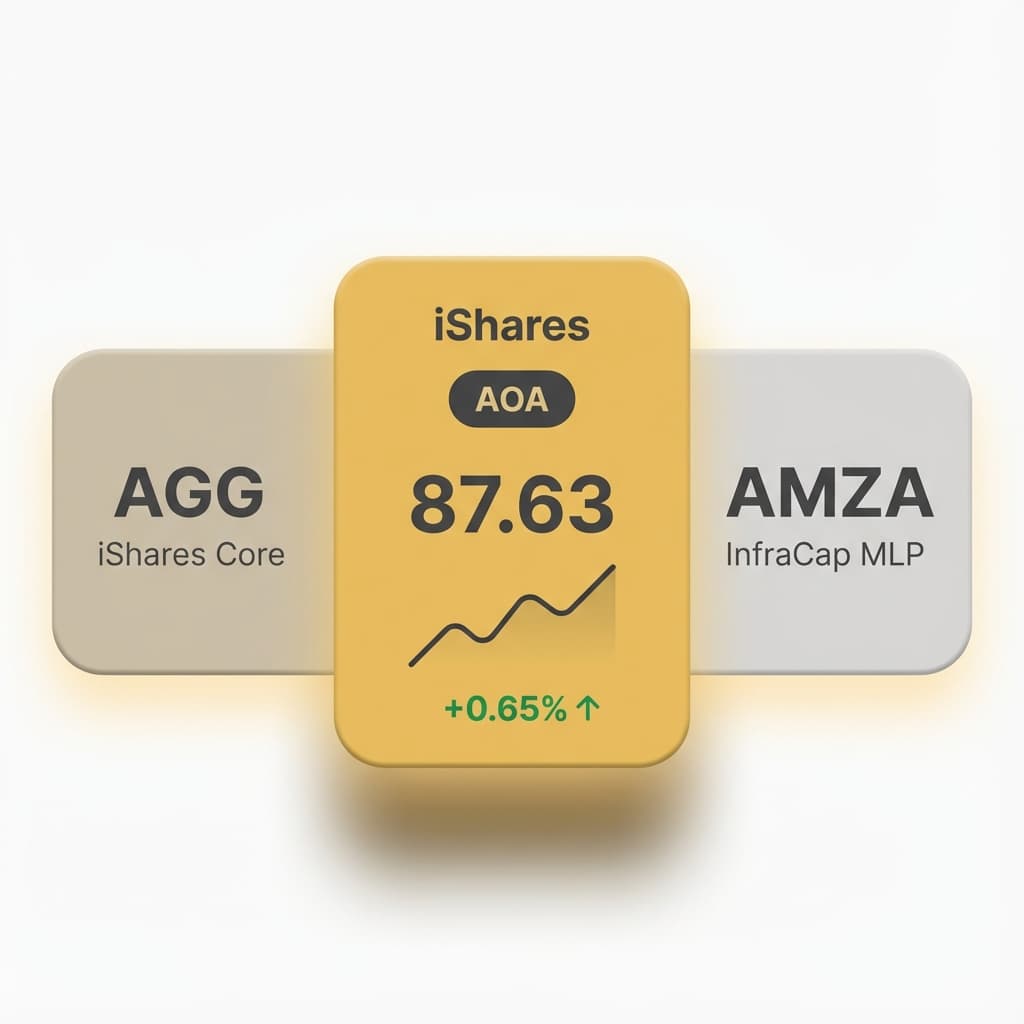Open the iShares AOA card
Screen dimensions: 1024x1024
pyautogui.click(x=511, y=510)
